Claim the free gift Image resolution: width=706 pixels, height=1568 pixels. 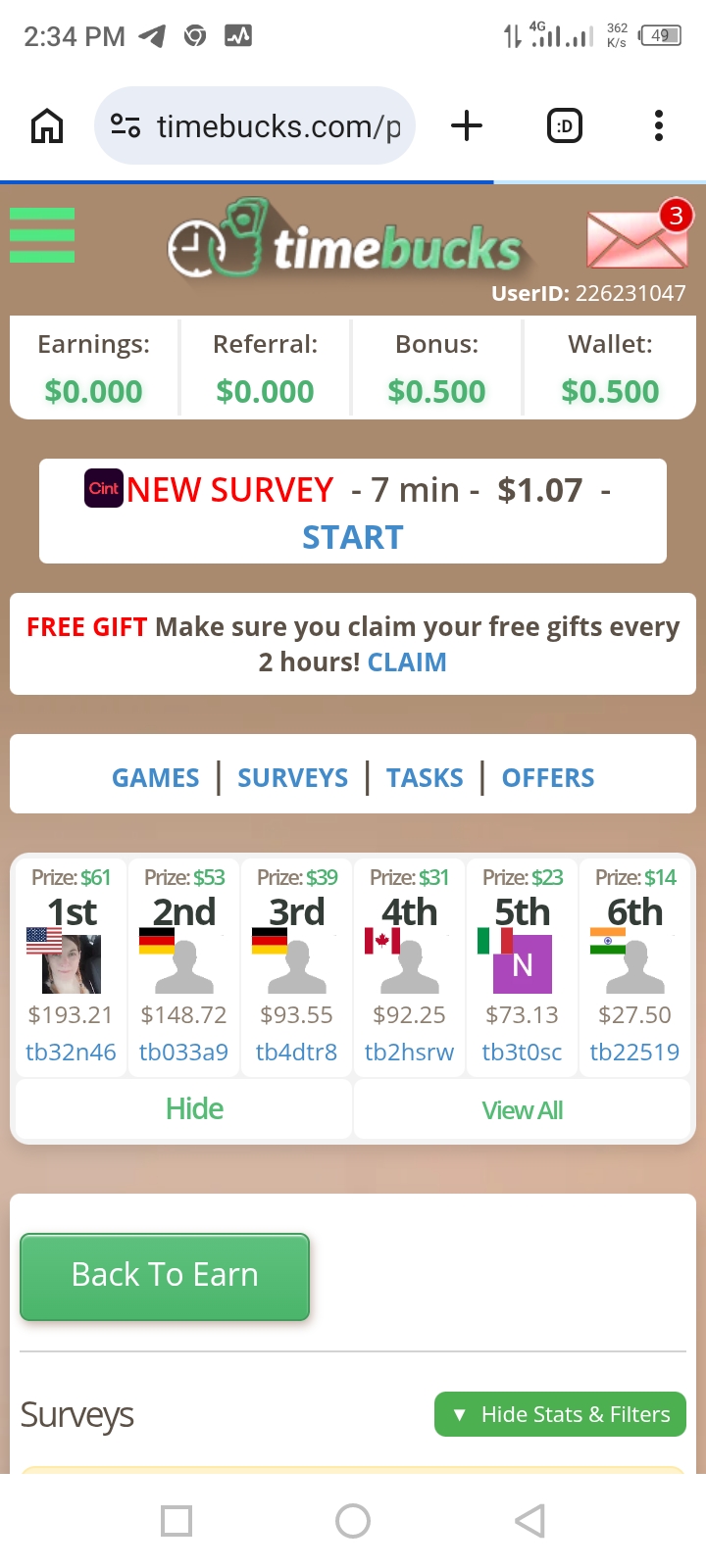[x=406, y=662]
